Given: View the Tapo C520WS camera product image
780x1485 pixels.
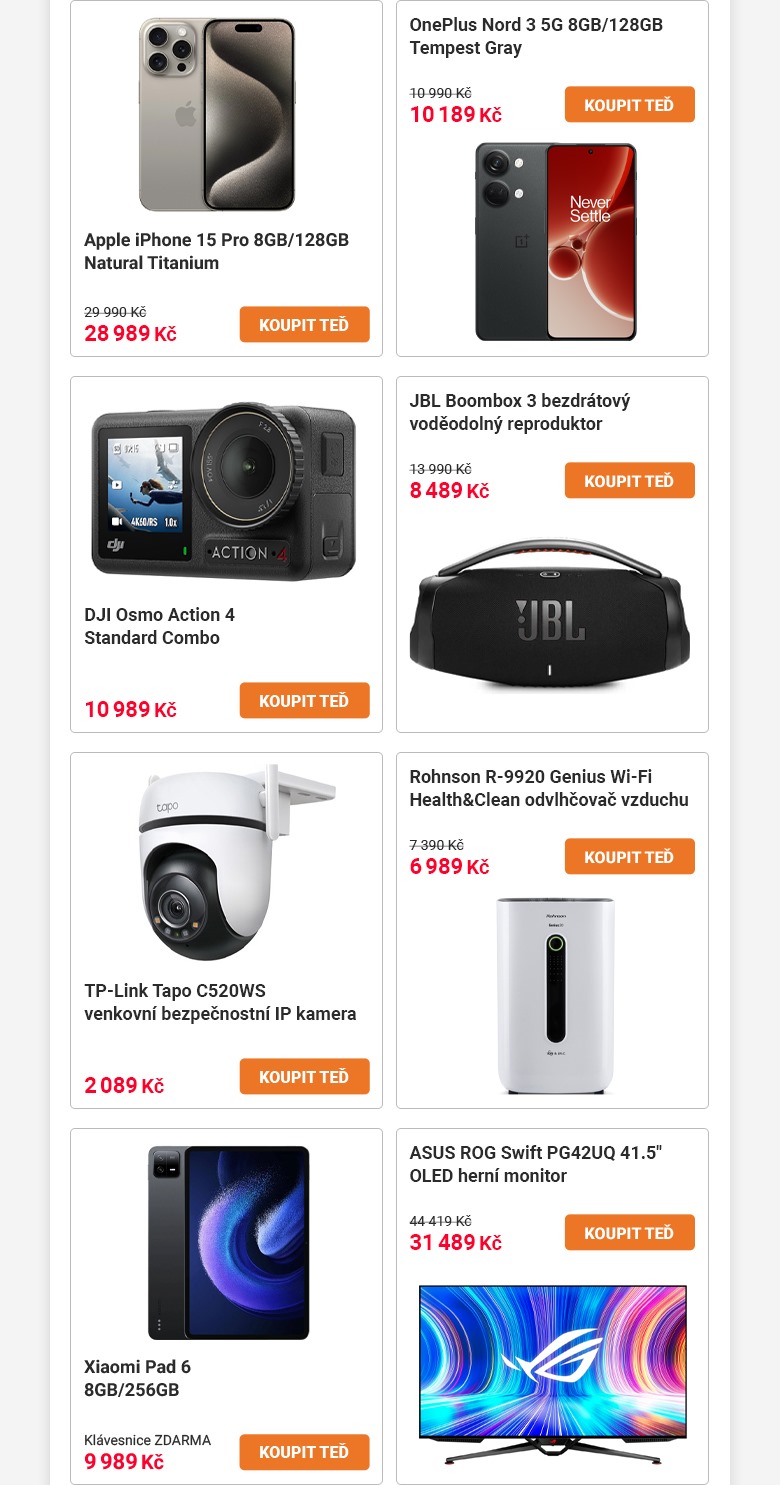Looking at the screenshot, I should [x=230, y=864].
